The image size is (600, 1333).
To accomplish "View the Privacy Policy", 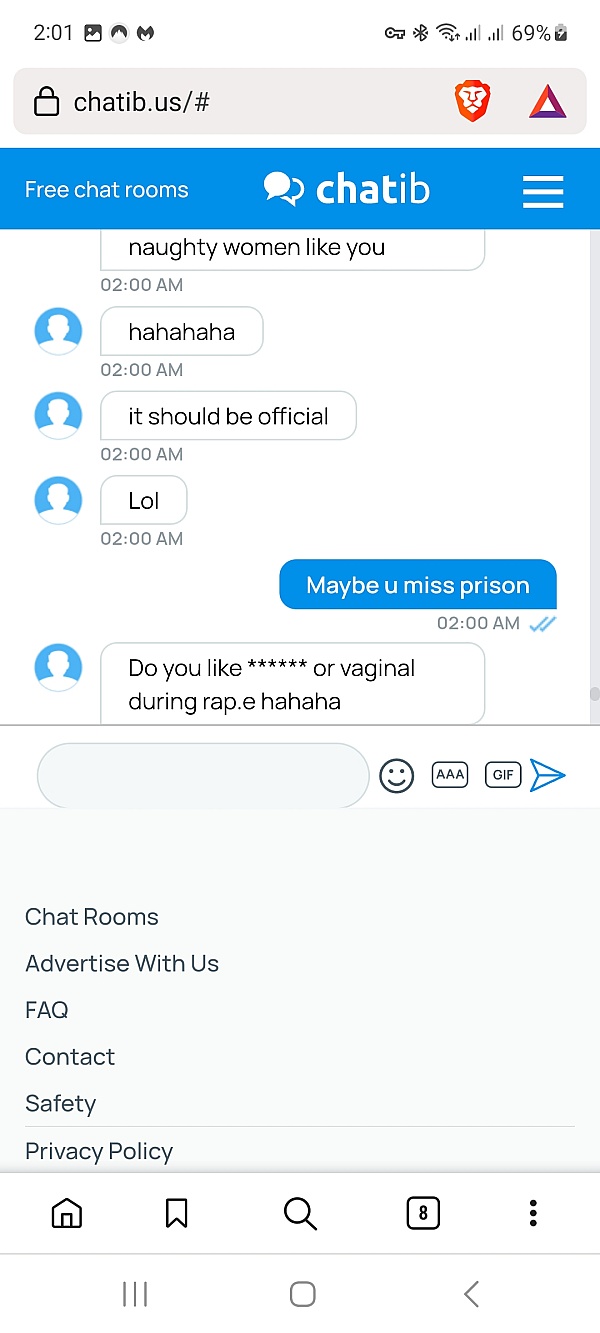I will (99, 1151).
